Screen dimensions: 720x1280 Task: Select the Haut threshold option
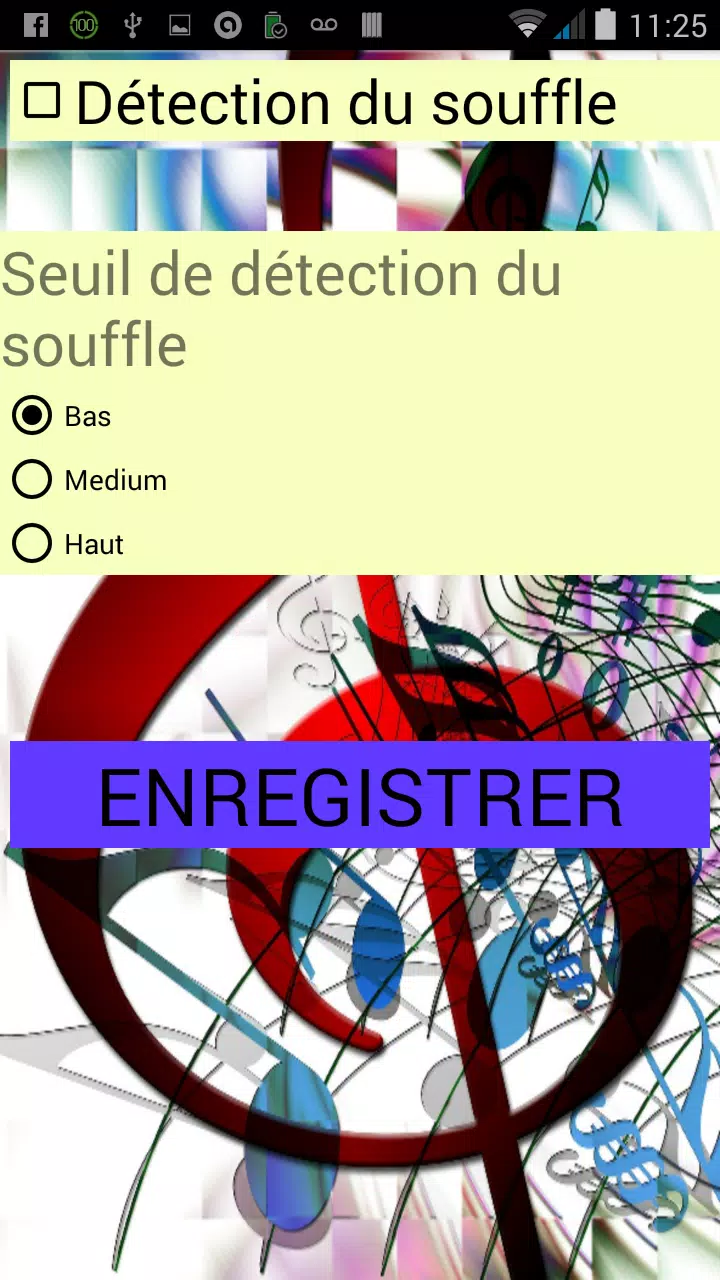coord(32,544)
